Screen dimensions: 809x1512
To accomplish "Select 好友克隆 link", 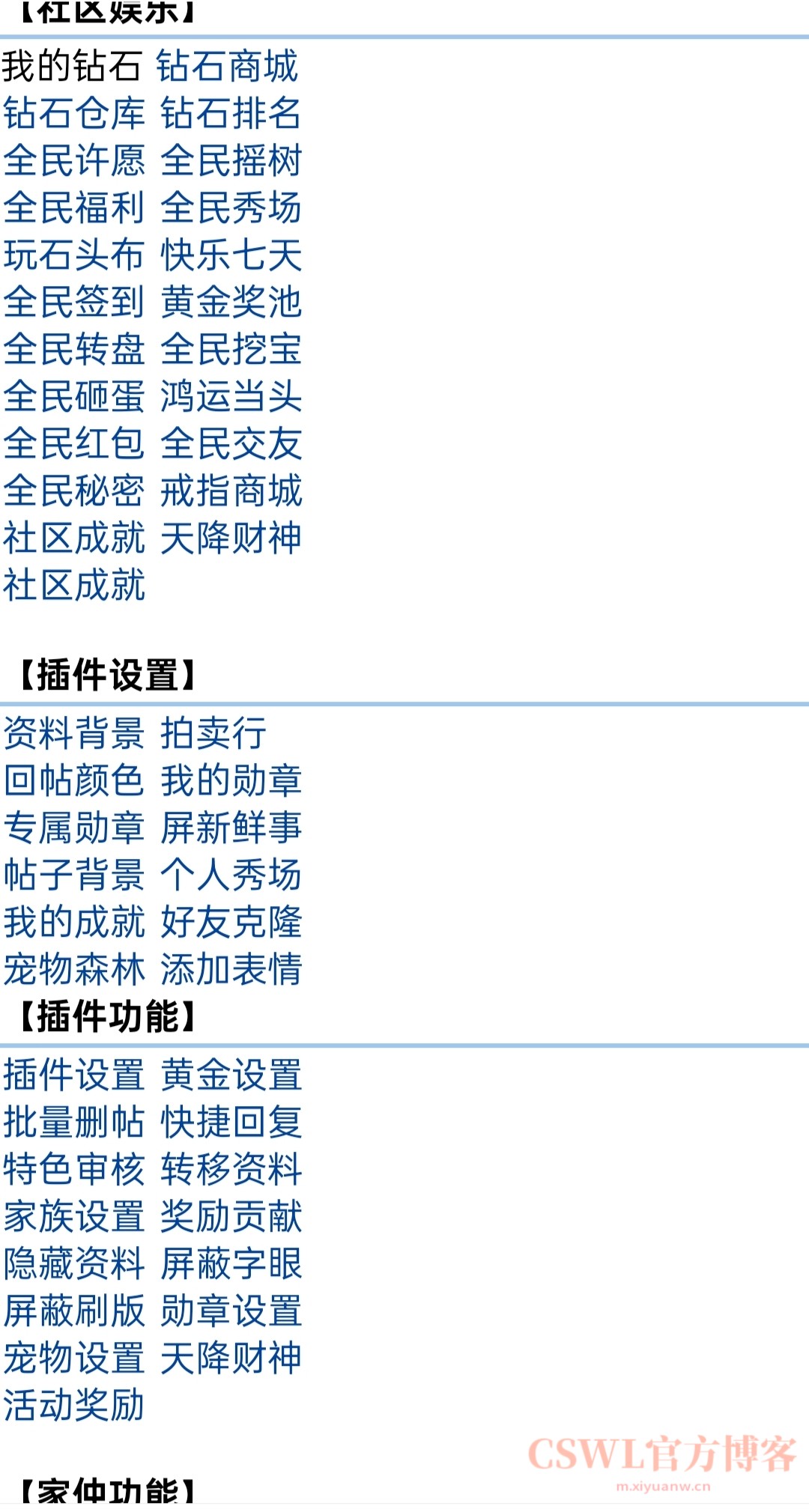I will (x=231, y=922).
